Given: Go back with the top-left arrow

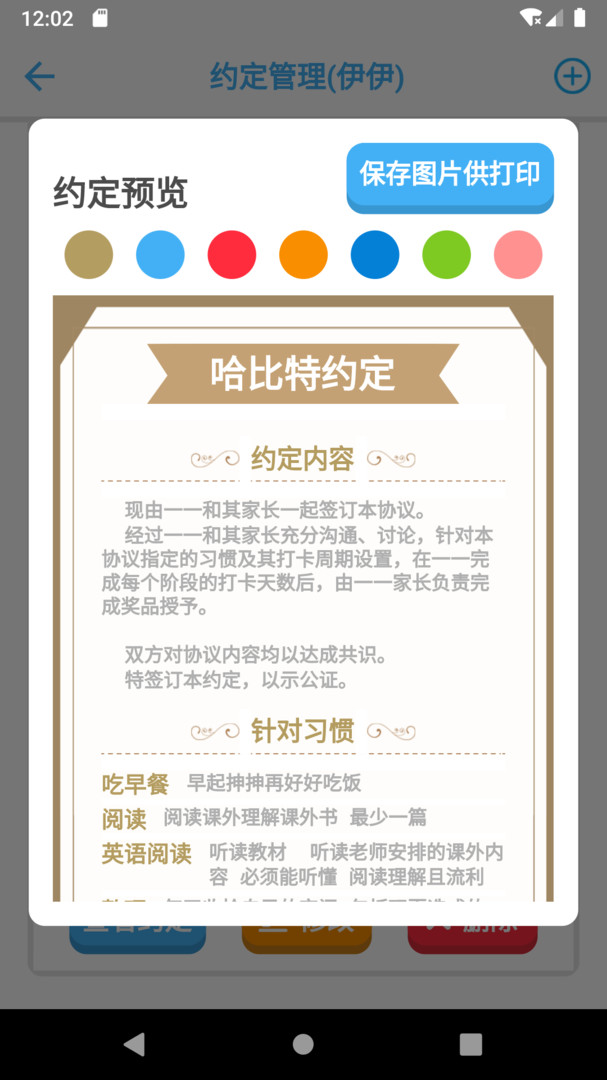Looking at the screenshot, I should [x=39, y=76].
